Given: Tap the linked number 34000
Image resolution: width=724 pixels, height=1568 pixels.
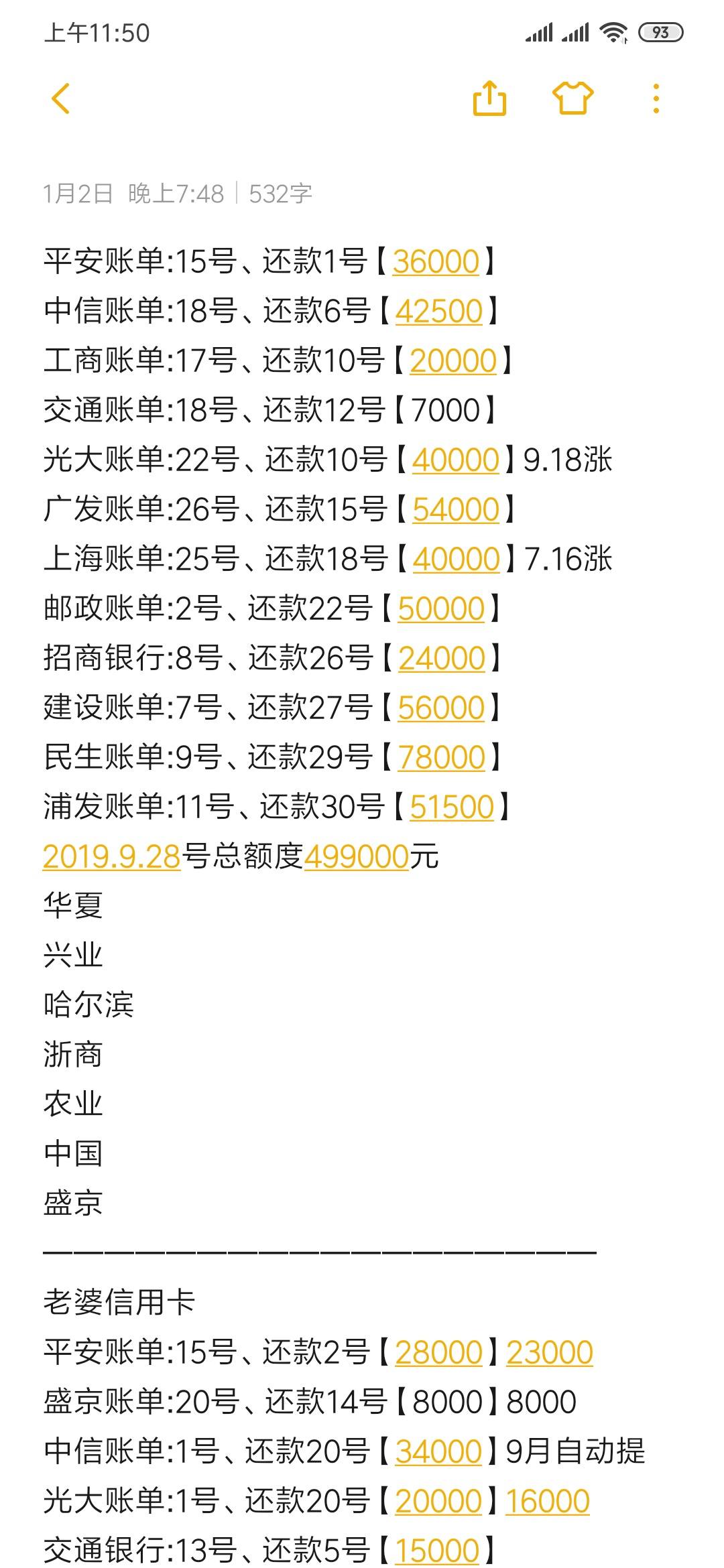Looking at the screenshot, I should (438, 1452).
